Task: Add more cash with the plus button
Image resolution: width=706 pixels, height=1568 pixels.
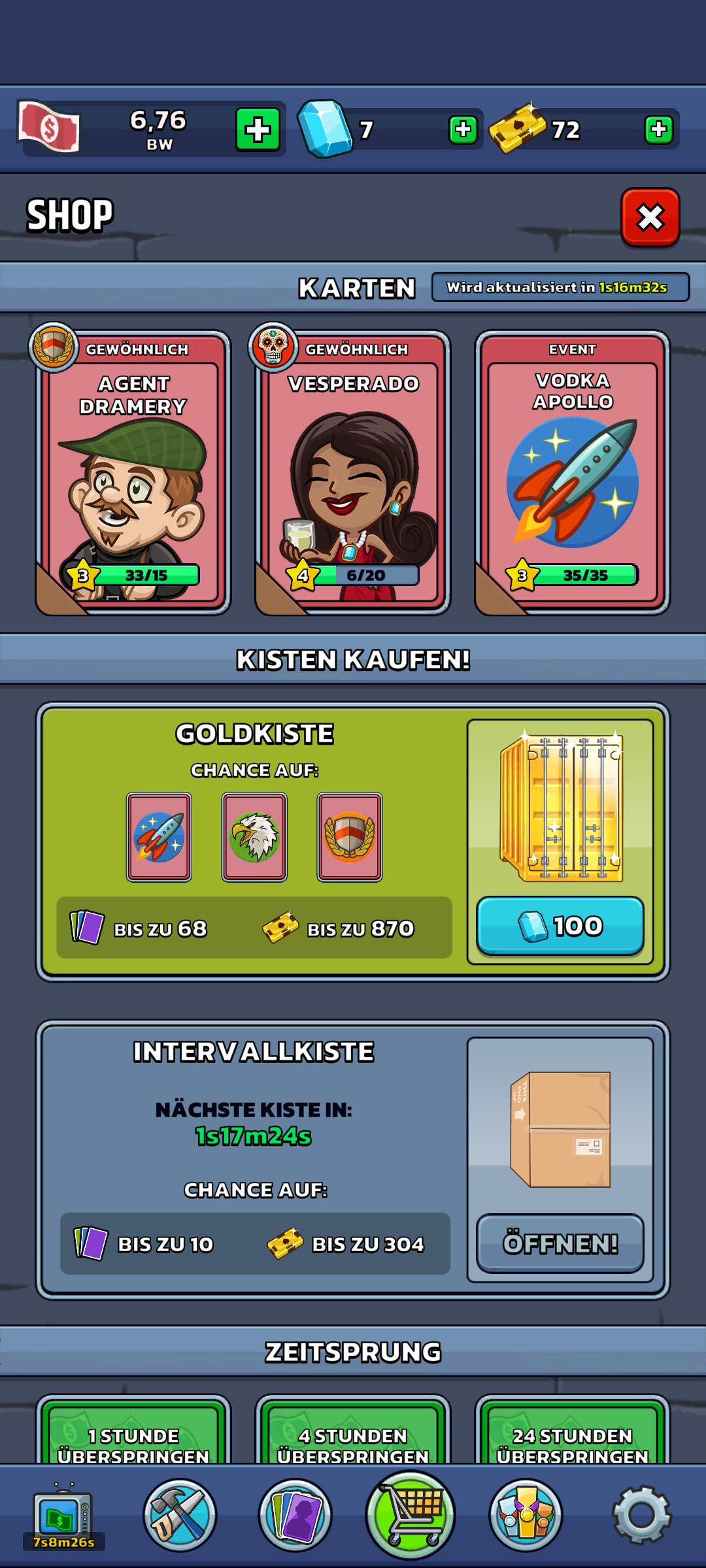Action: click(x=258, y=129)
